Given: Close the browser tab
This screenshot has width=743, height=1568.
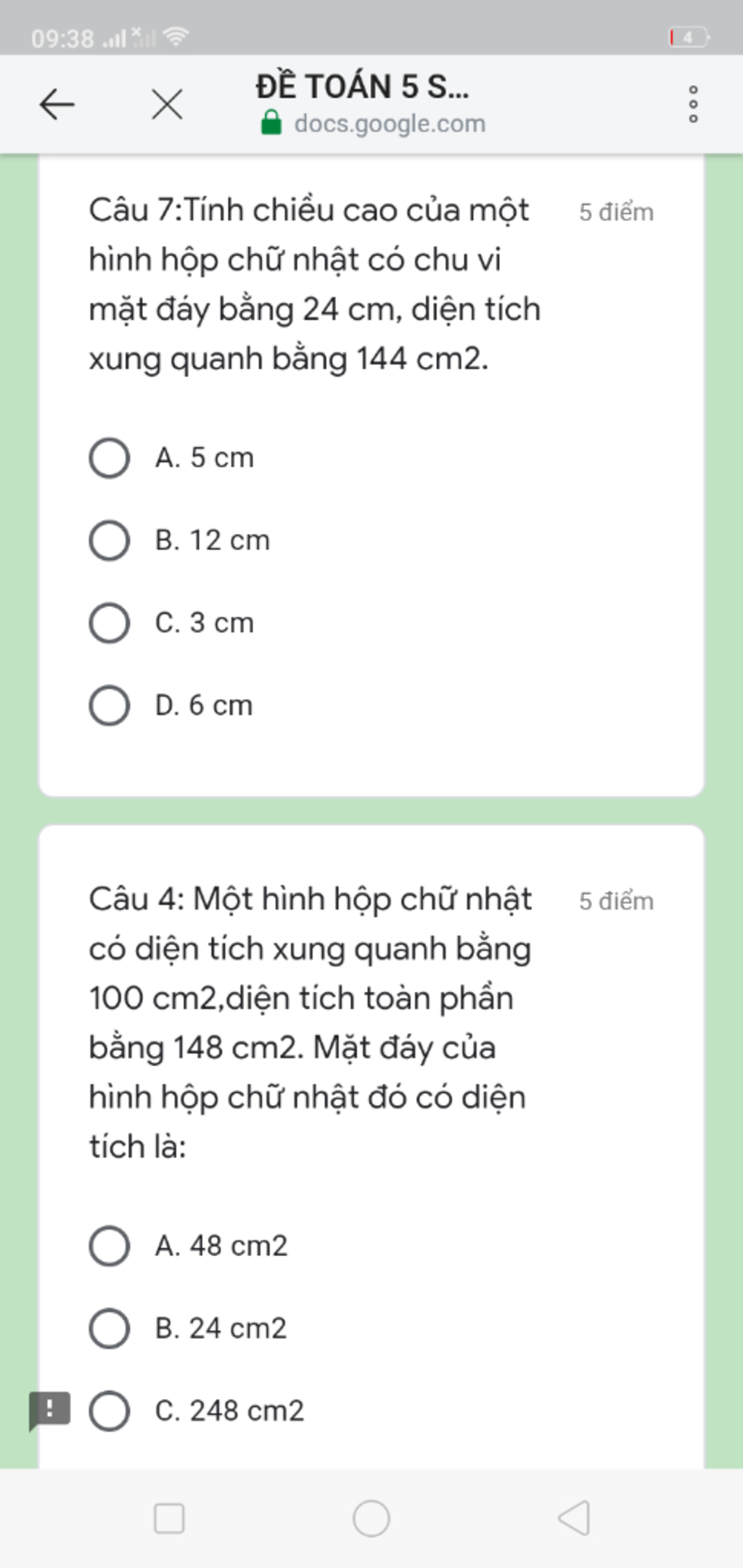Looking at the screenshot, I should pyautogui.click(x=167, y=104).
